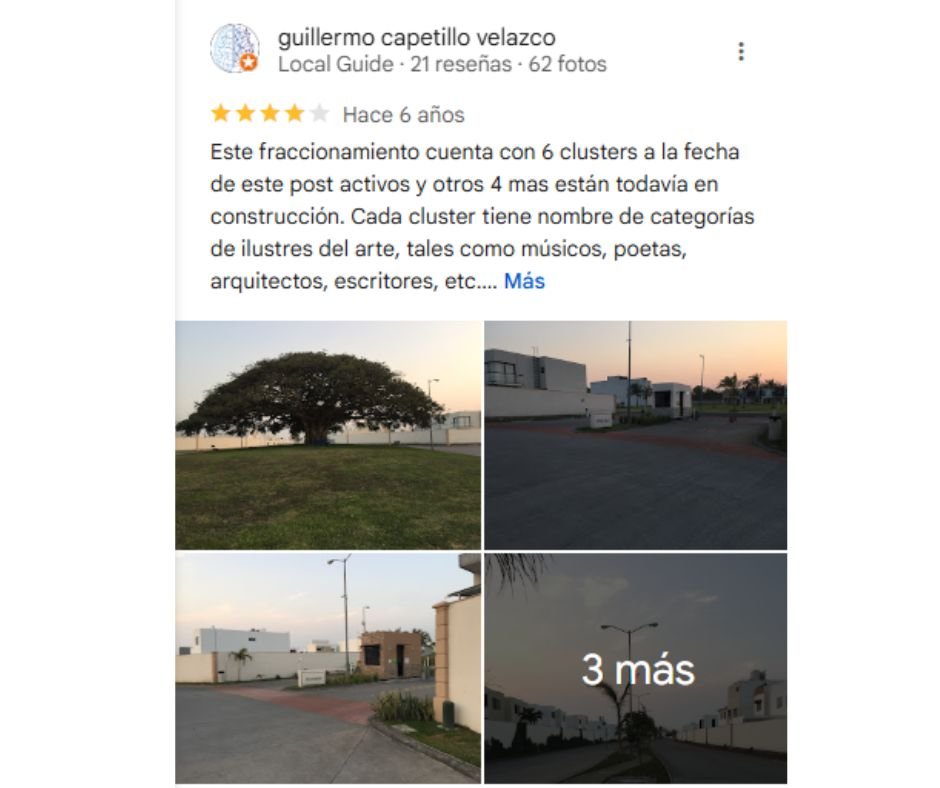Expand the review with the Más link
The width and height of the screenshot is (940, 788).
click(x=524, y=281)
